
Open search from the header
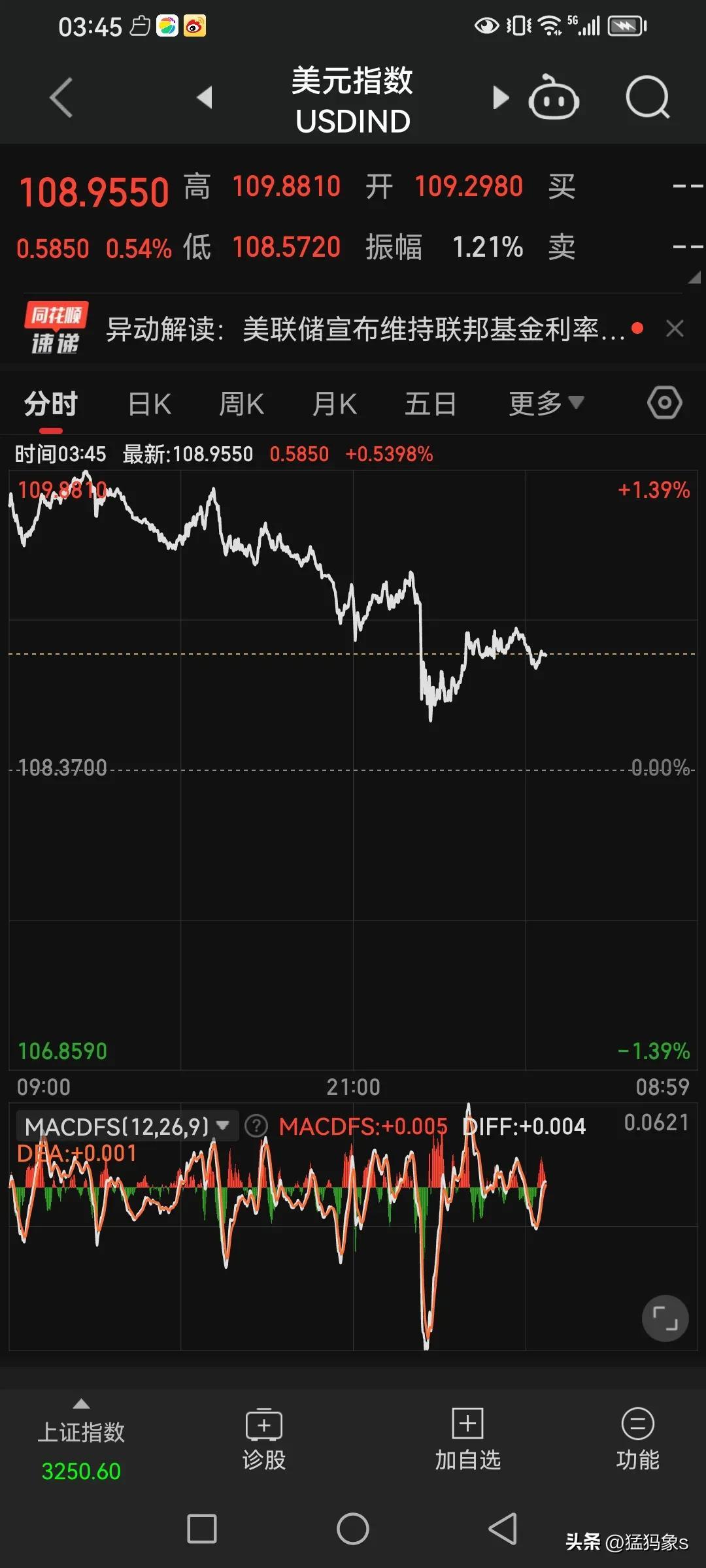tap(647, 98)
